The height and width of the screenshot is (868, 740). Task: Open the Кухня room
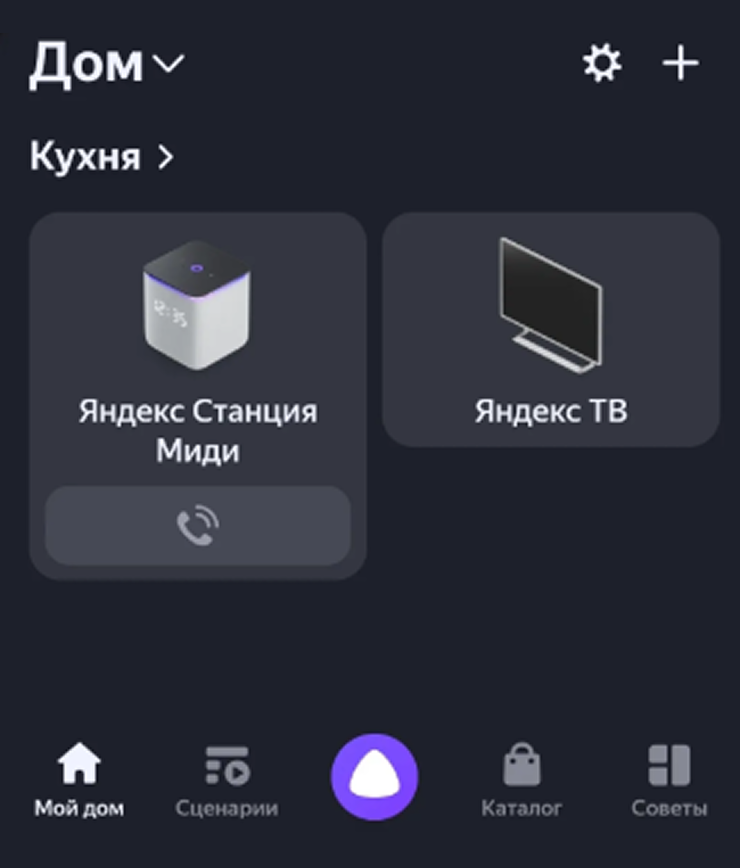point(102,156)
